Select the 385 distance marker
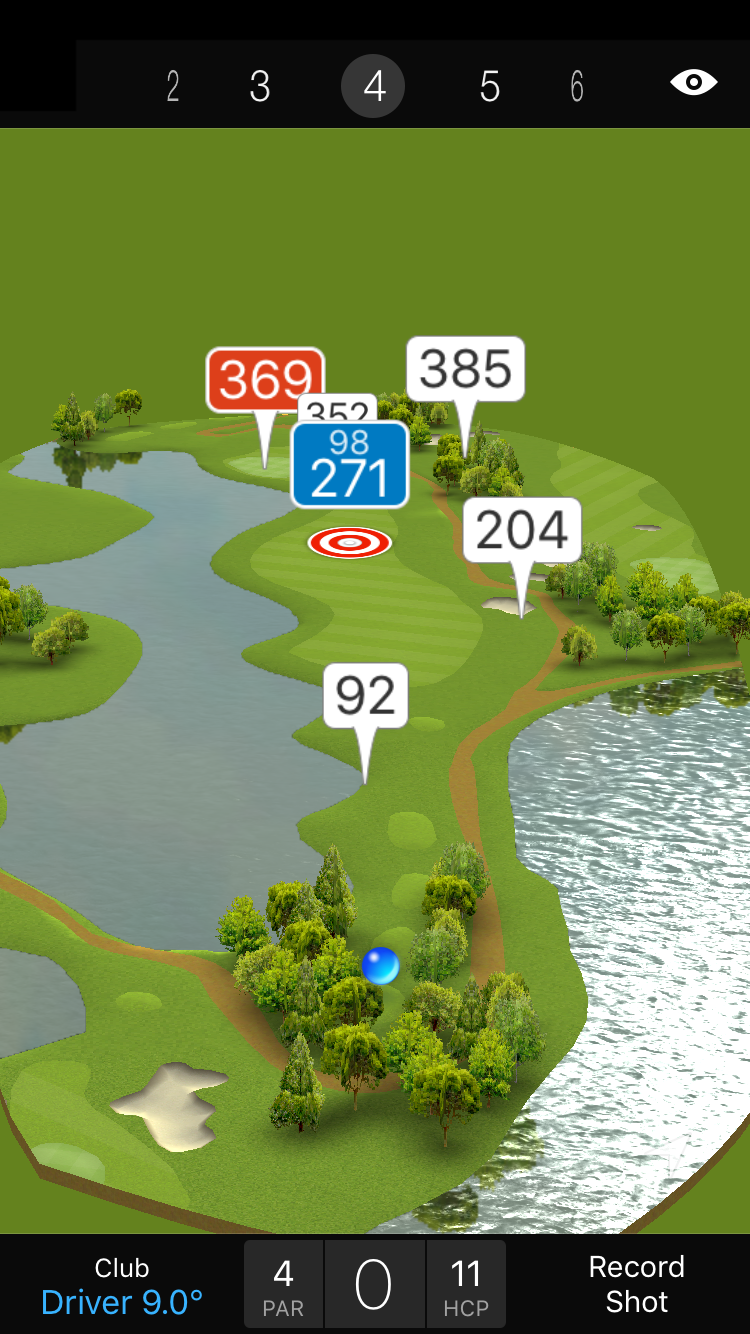The height and width of the screenshot is (1334, 750). point(465,369)
